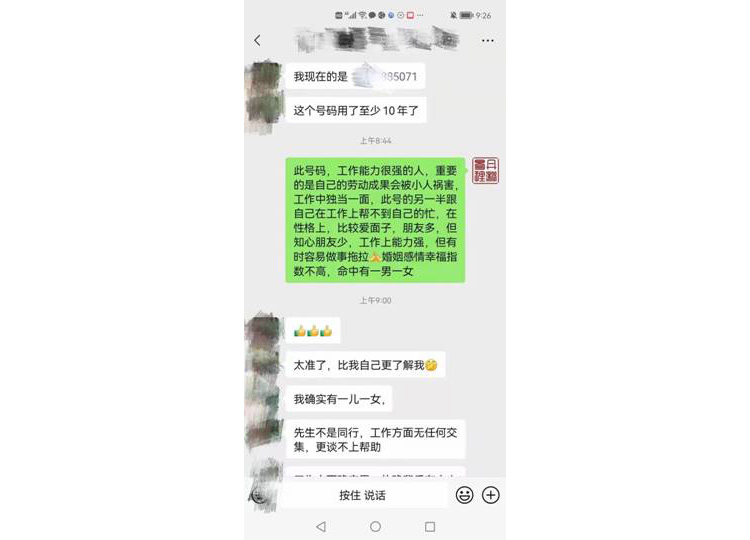
Task: Tap the system home button
Action: (x=375, y=526)
